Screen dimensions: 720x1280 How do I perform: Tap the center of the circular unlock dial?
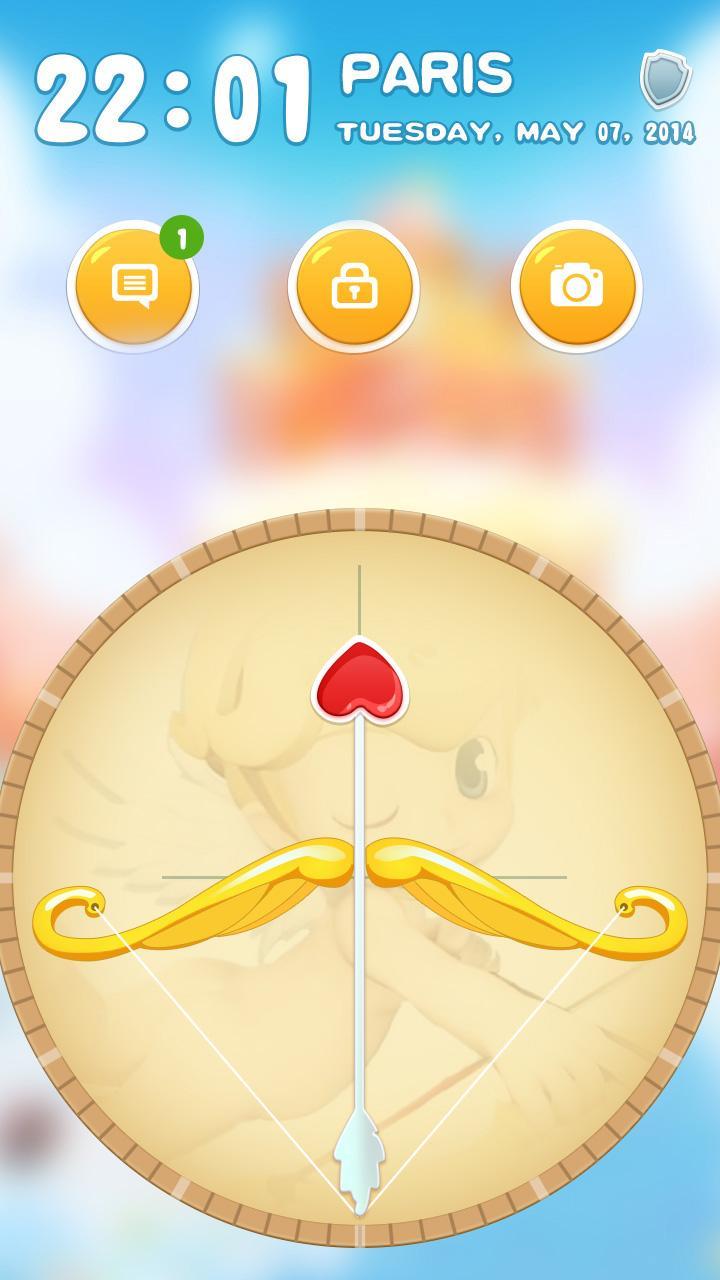[356, 880]
